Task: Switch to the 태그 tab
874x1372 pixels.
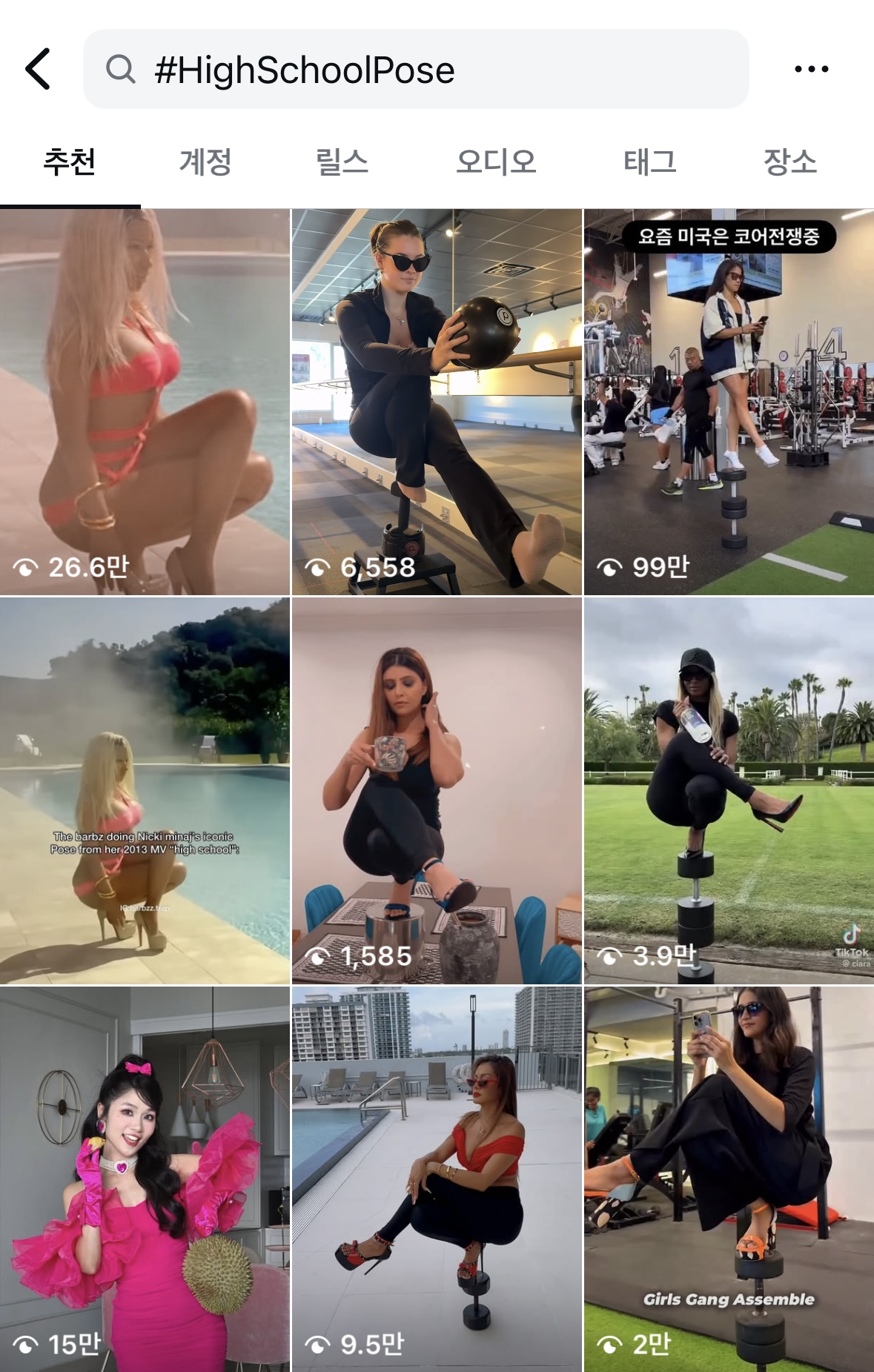Action: point(649,162)
